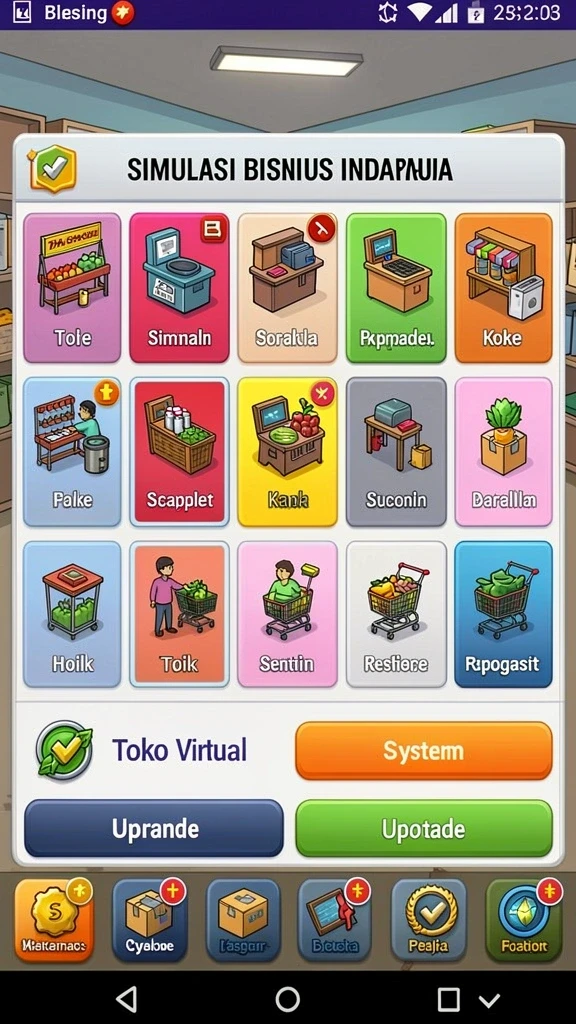Open the Daralila plant box tile
The width and height of the screenshot is (576, 1024).
[504, 452]
